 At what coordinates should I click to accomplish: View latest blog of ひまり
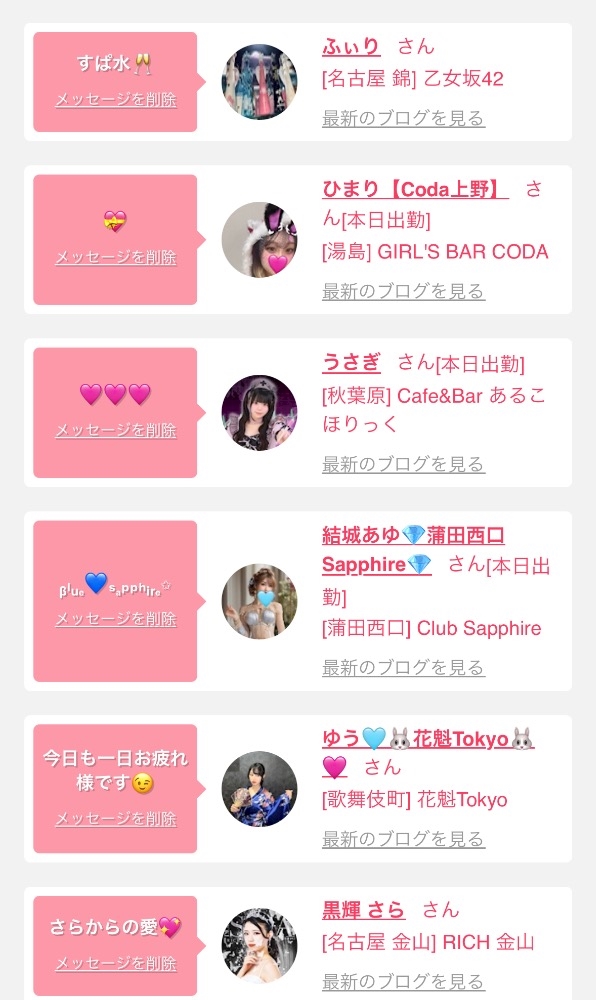click(403, 291)
